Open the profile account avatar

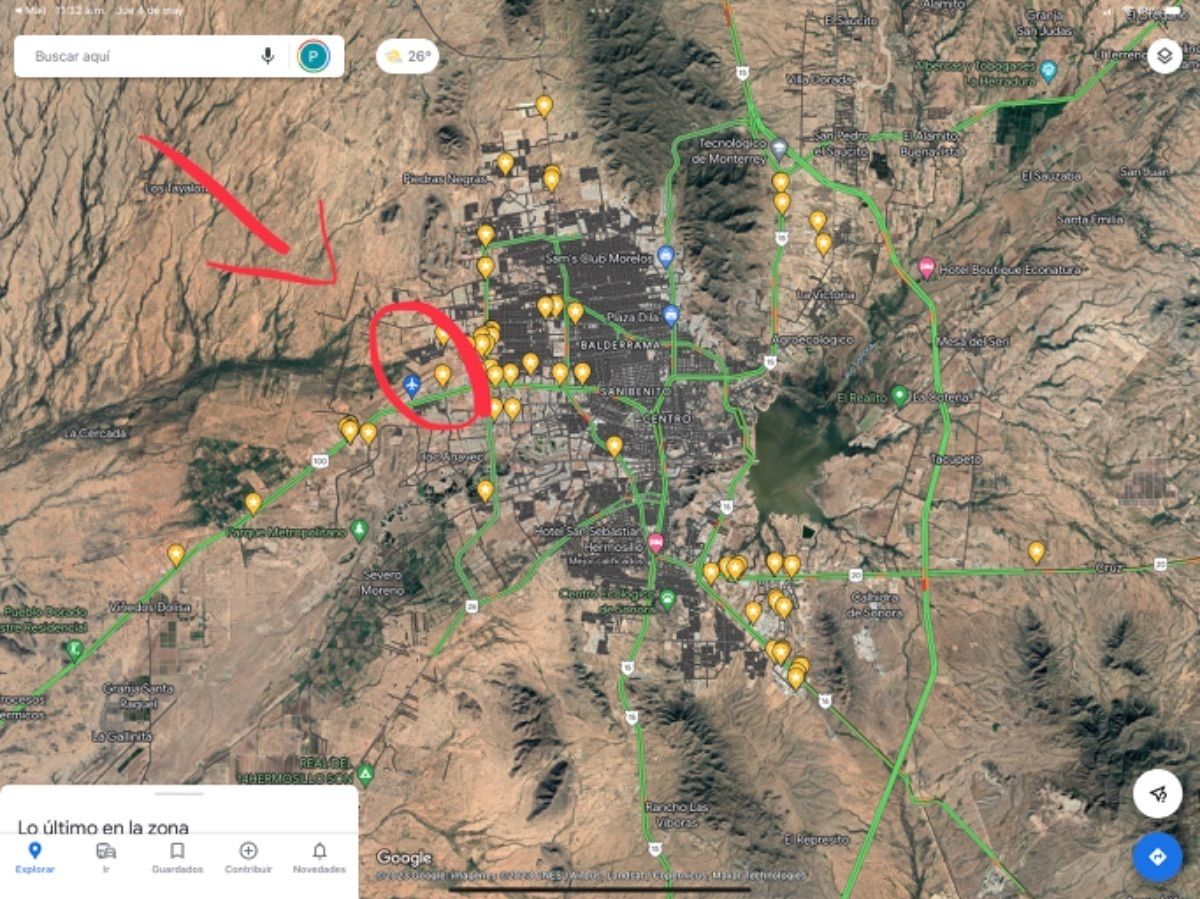(313, 56)
